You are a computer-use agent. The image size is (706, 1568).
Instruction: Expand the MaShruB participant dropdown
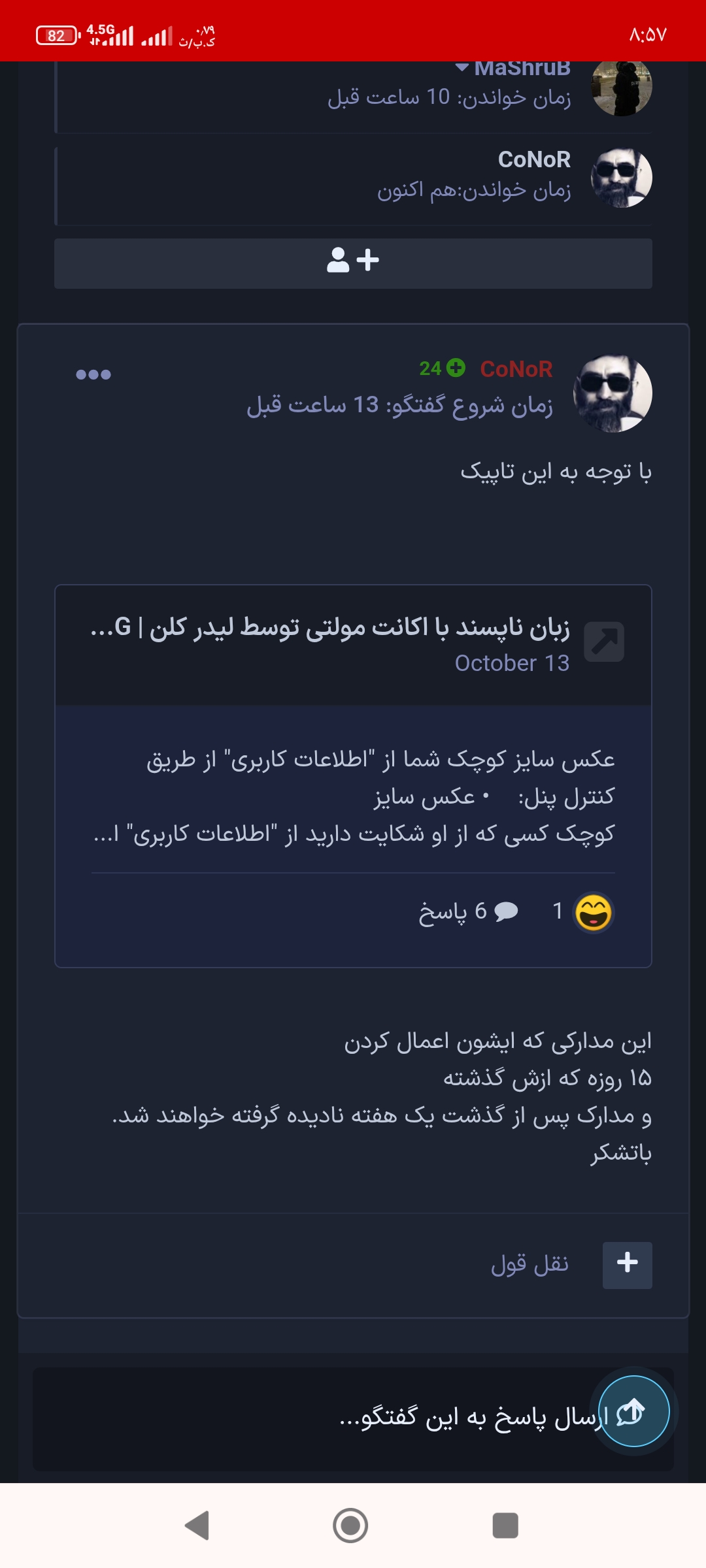pyautogui.click(x=462, y=68)
